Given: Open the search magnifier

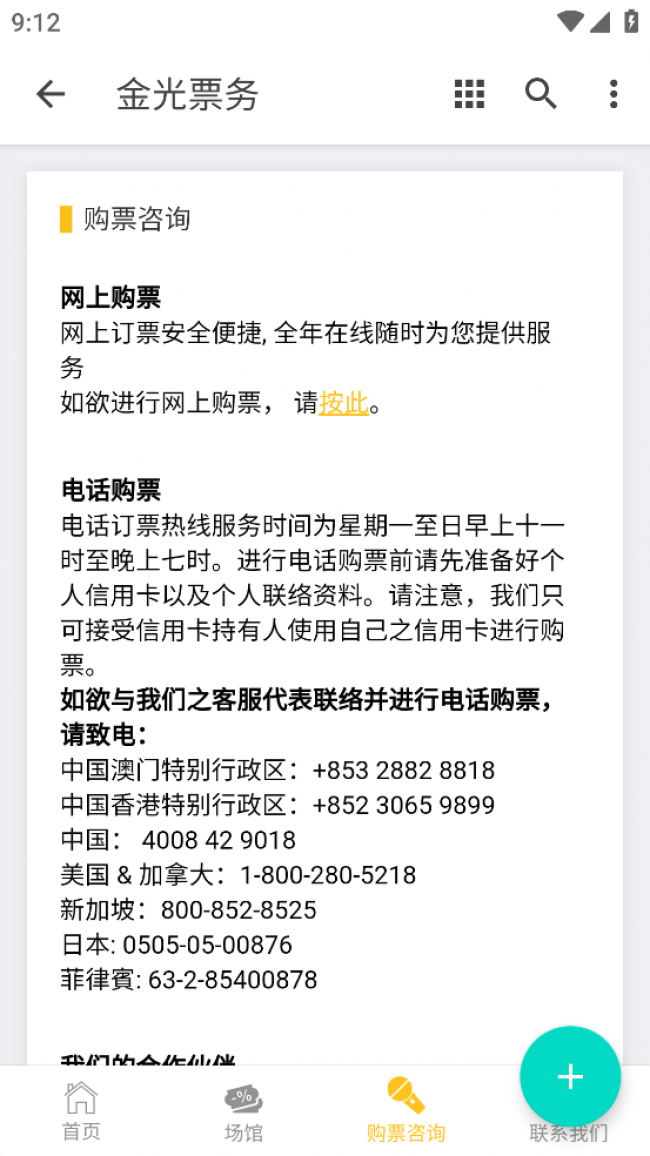Looking at the screenshot, I should click(541, 94).
